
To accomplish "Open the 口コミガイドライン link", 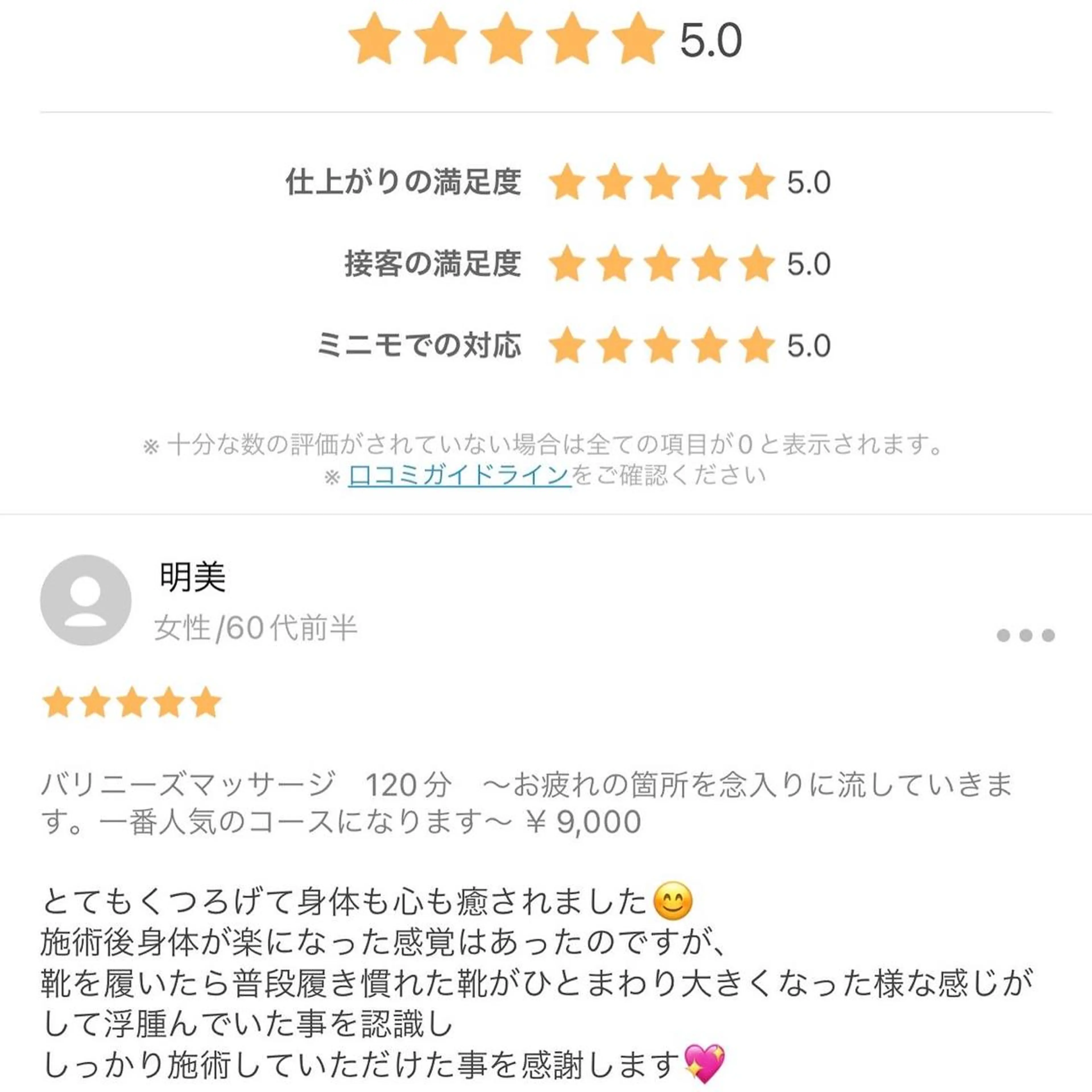I will (x=459, y=475).
